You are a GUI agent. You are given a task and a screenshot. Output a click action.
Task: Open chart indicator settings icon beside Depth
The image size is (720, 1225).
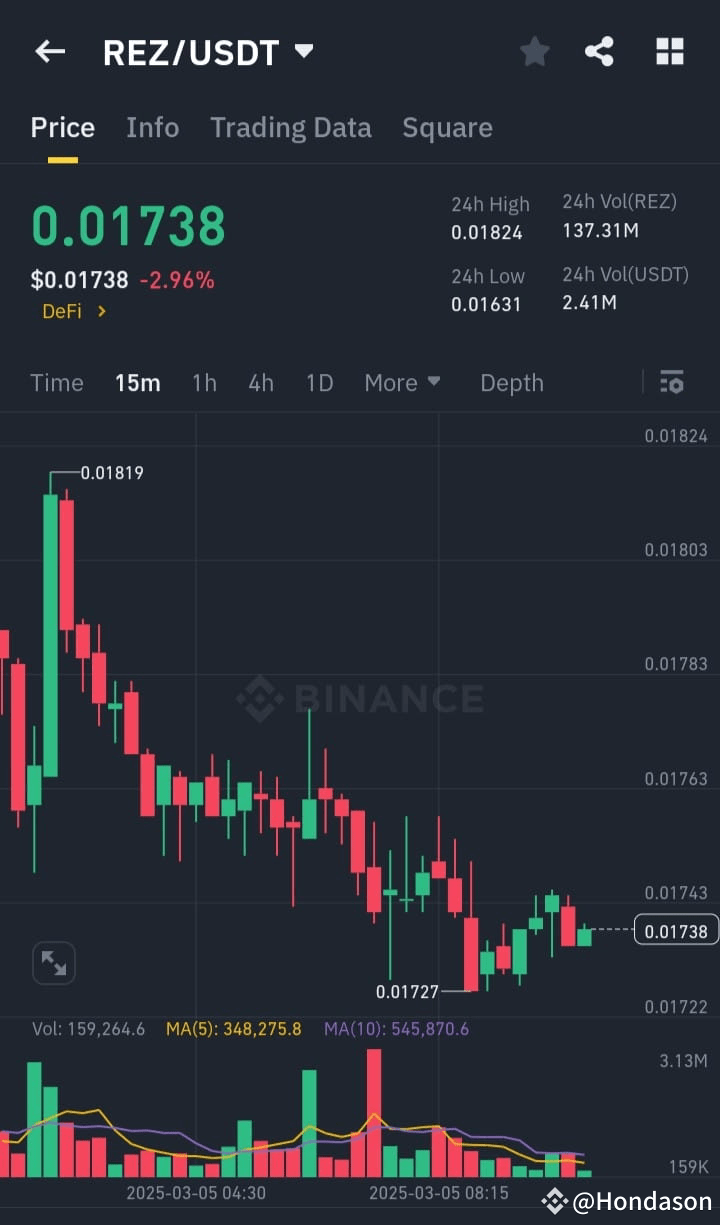(672, 382)
